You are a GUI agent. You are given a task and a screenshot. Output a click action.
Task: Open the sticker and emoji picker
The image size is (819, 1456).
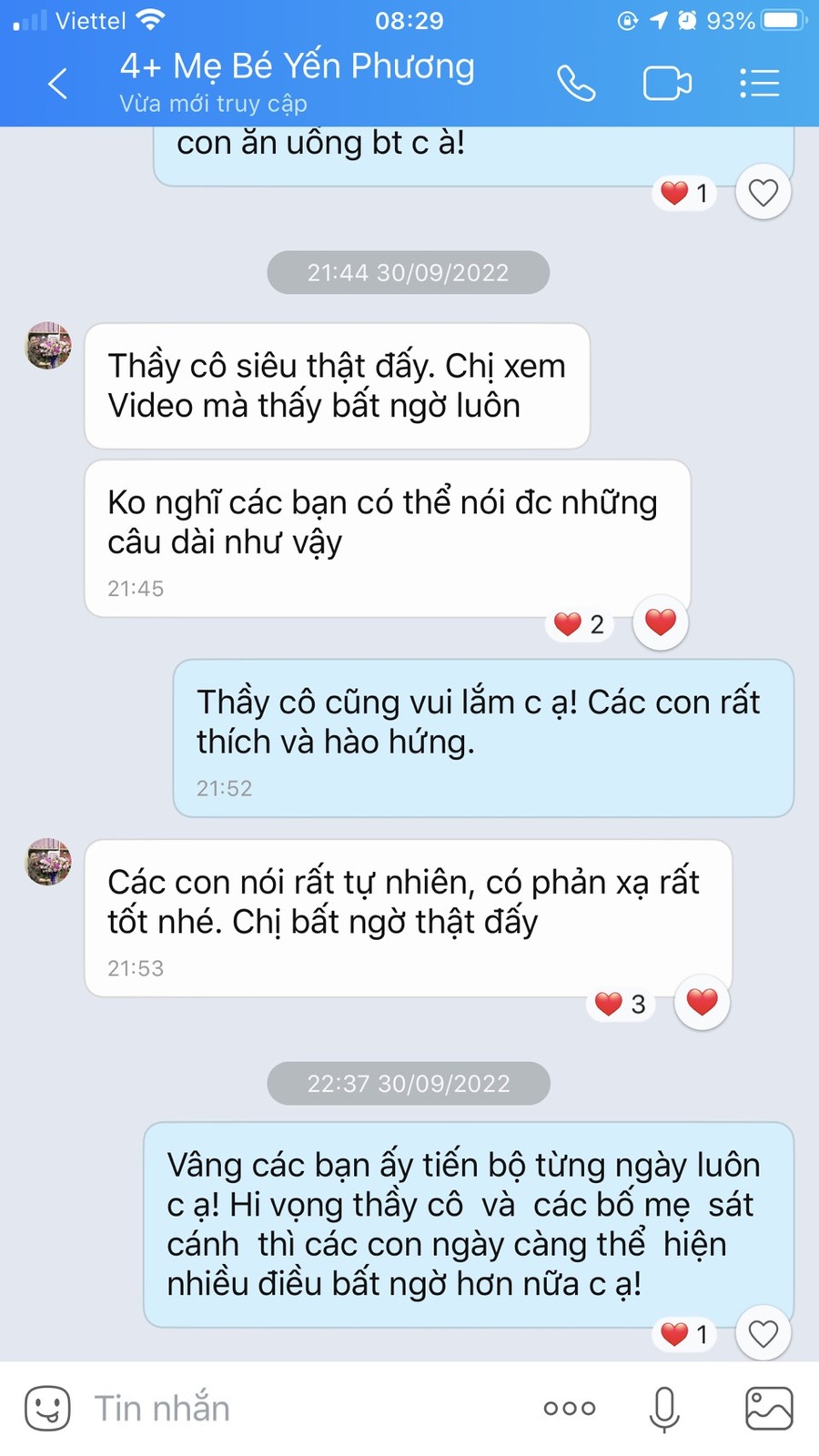47,1409
